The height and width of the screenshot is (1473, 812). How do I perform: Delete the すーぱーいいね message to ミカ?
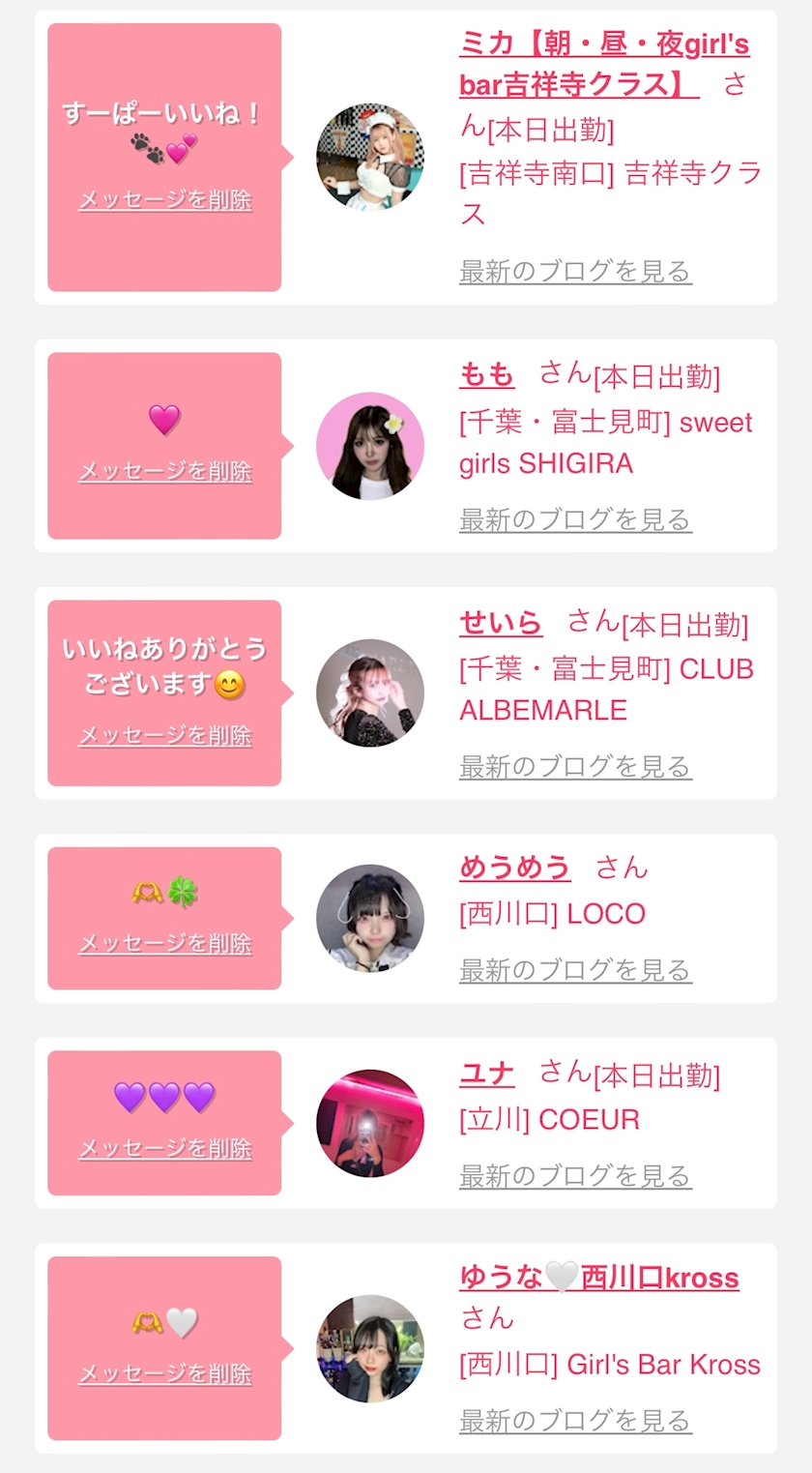(165, 200)
